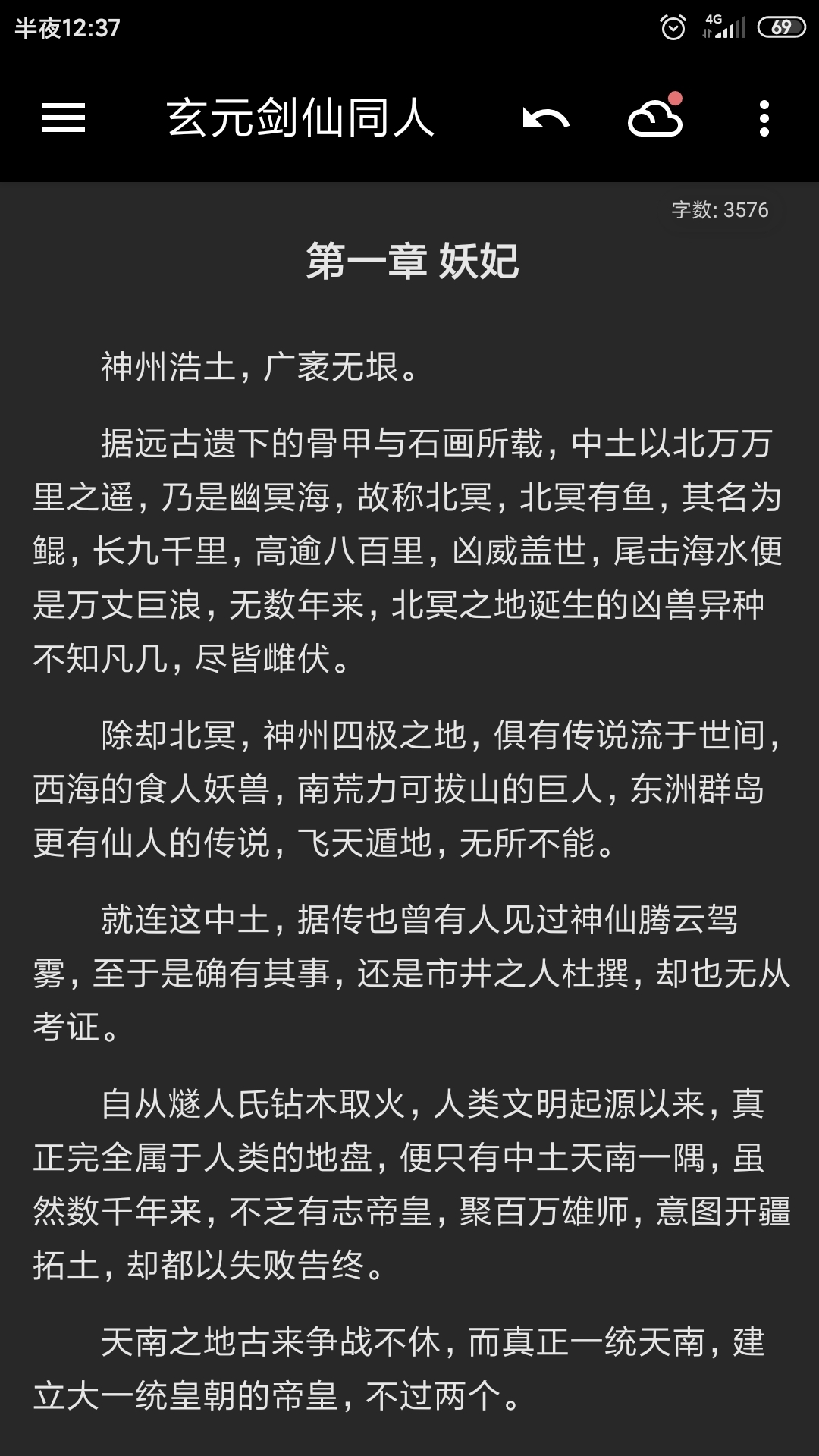
Task: Open the three-dot overflow menu
Action: [764, 118]
